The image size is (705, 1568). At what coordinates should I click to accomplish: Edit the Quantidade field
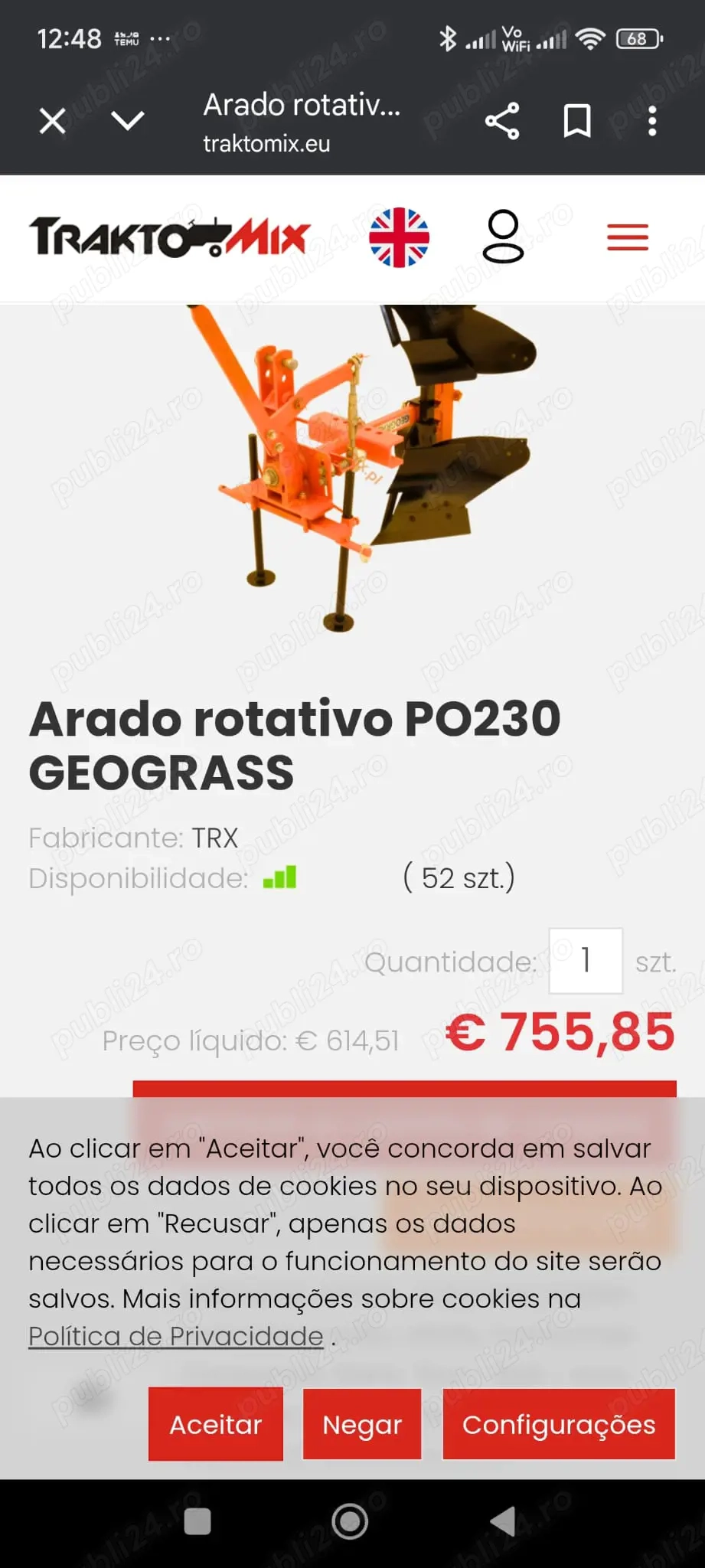pos(586,961)
